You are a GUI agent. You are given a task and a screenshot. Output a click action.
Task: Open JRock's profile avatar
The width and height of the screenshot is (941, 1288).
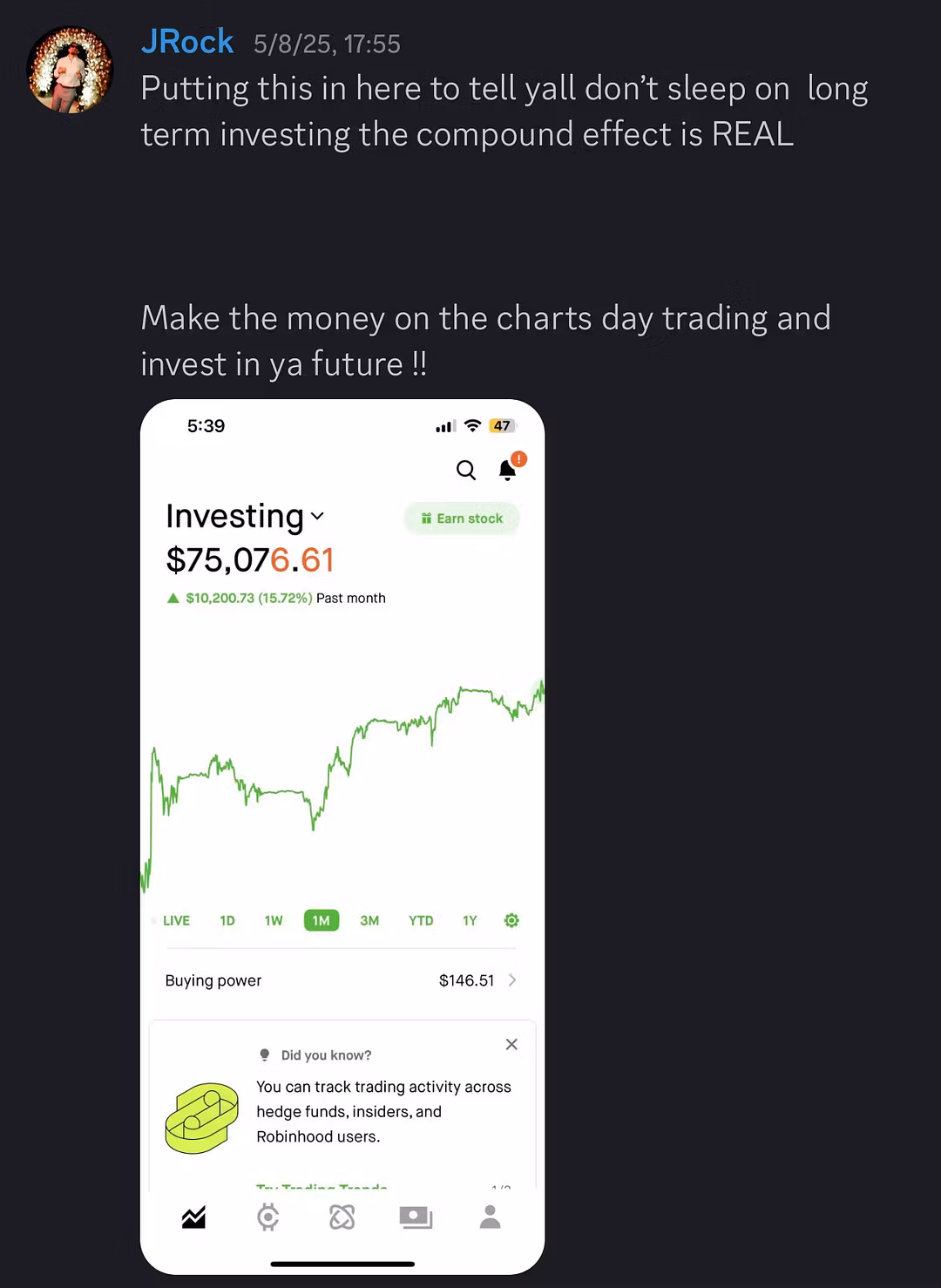pyautogui.click(x=71, y=70)
